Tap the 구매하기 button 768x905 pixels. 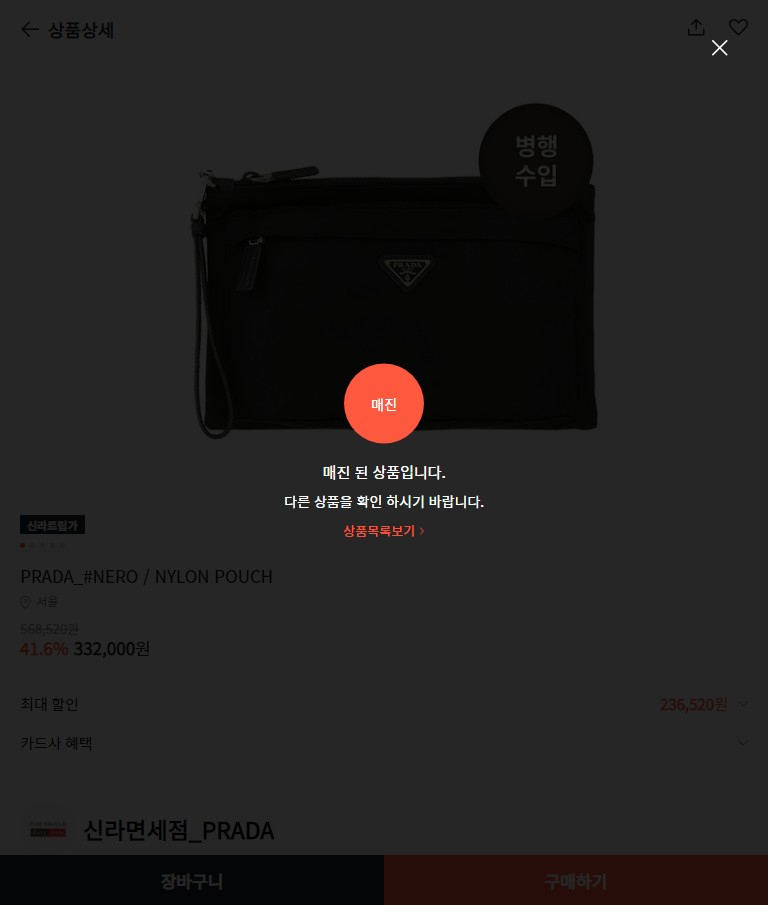[x=576, y=880]
